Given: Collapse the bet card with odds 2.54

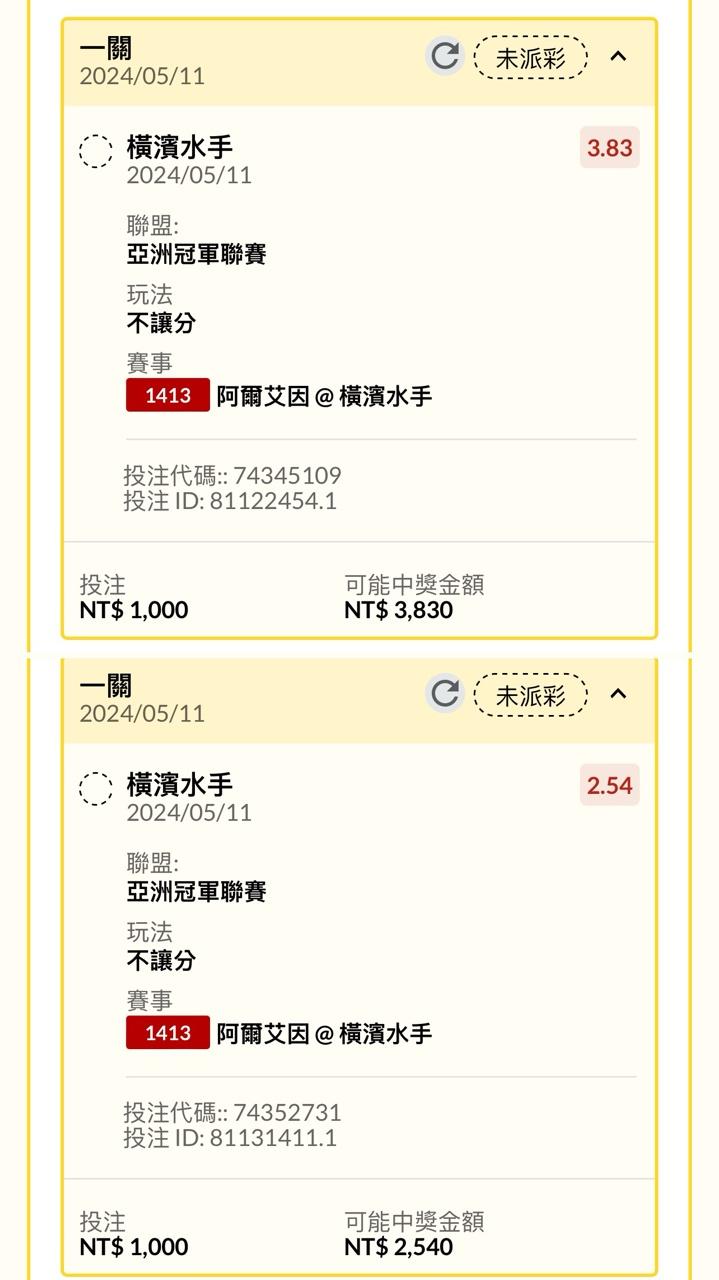Looking at the screenshot, I should (x=618, y=693).
